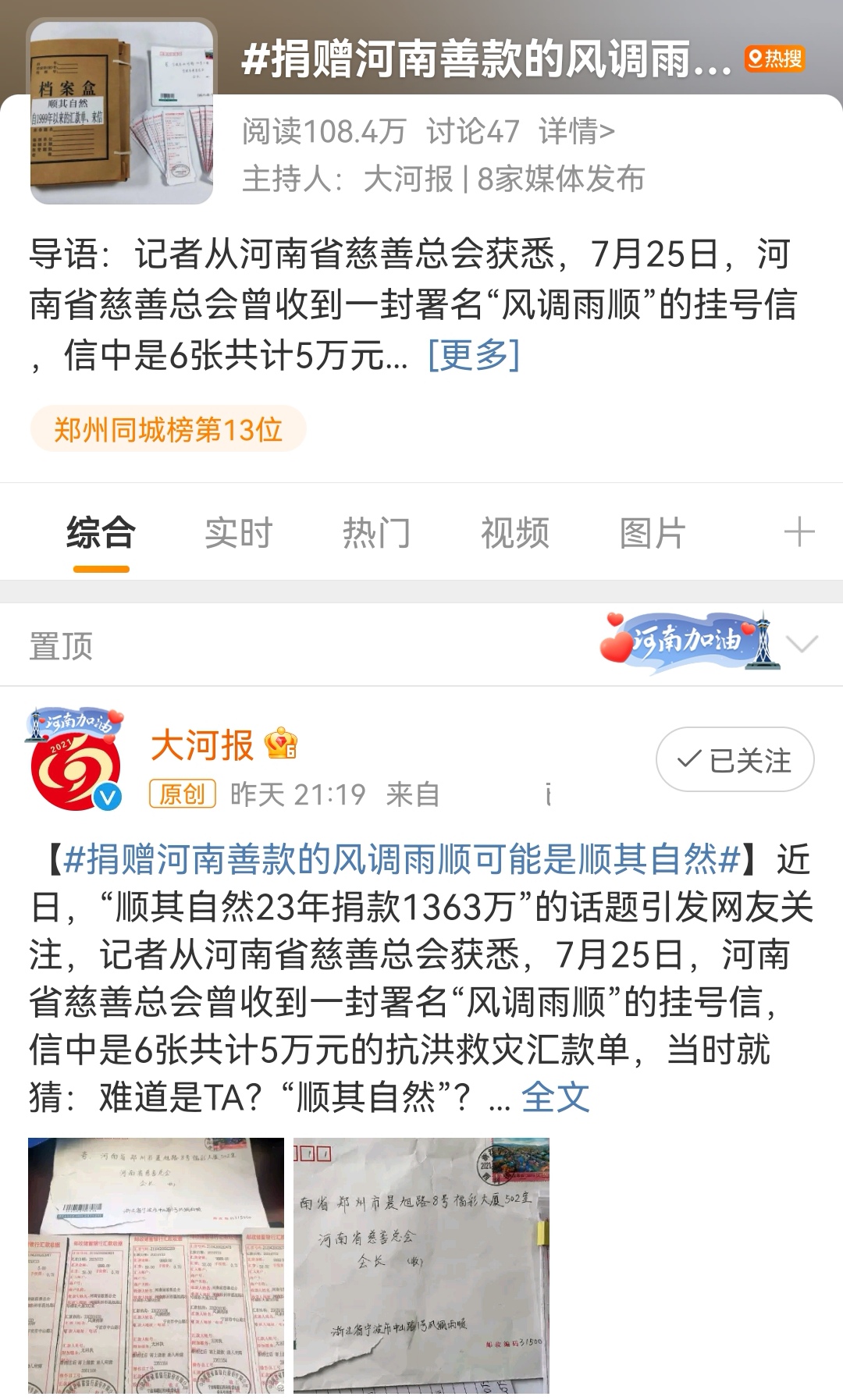The height and width of the screenshot is (1400, 843).
Task: Expand the intro with 更多
Action: (473, 355)
